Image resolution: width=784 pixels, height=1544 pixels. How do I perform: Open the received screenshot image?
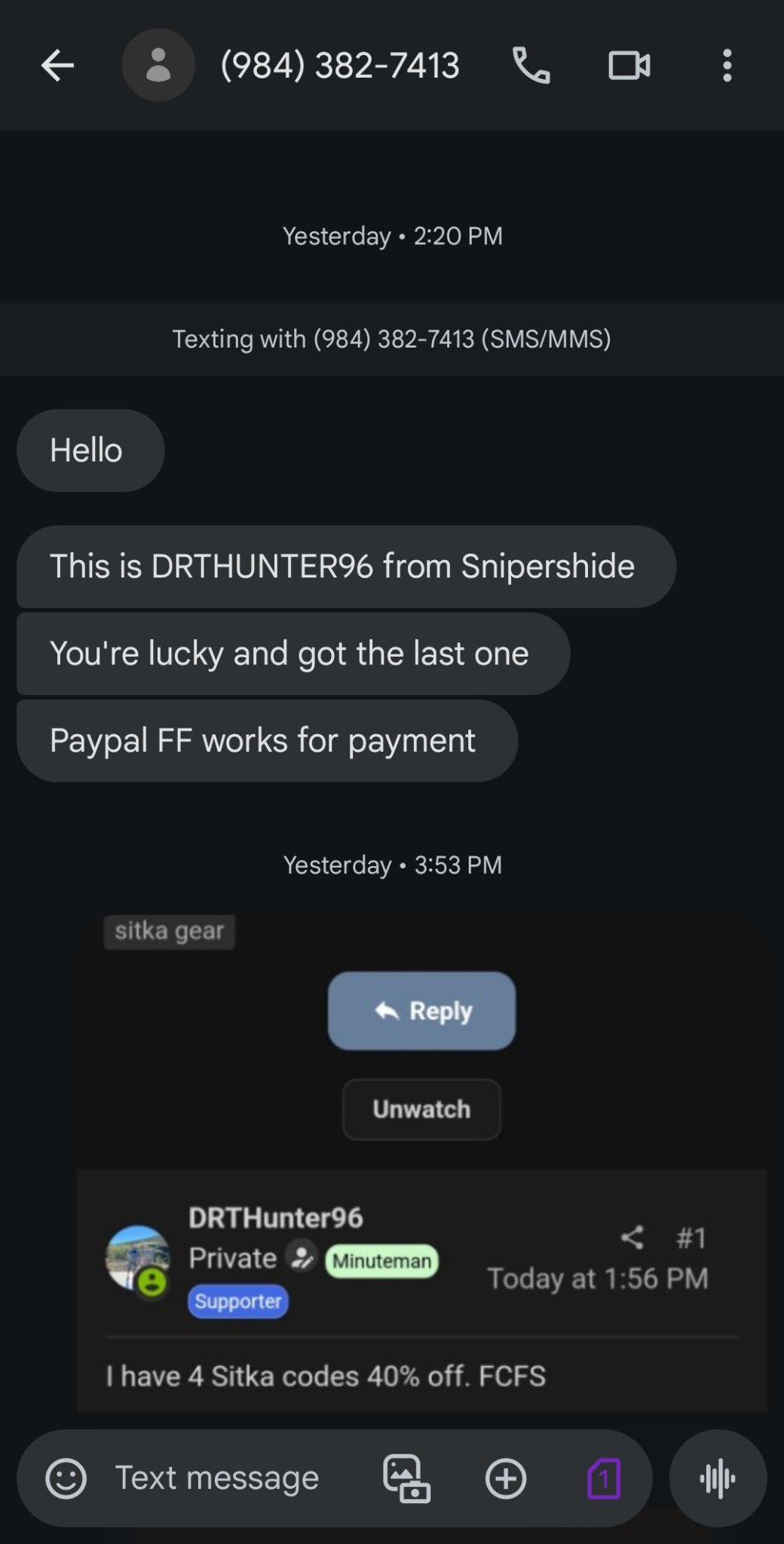pyautogui.click(x=422, y=1161)
